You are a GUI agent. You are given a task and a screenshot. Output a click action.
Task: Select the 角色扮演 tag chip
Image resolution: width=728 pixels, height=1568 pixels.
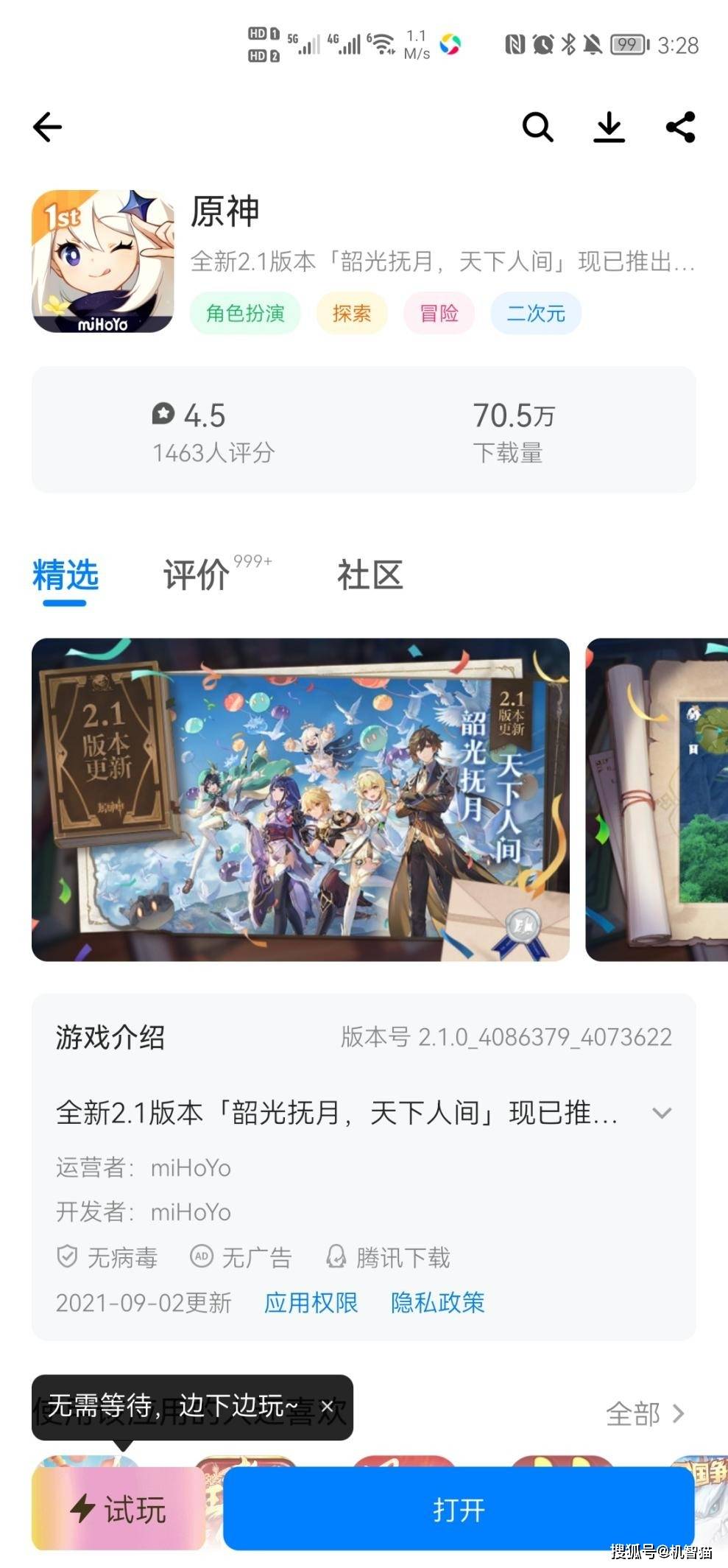click(x=245, y=314)
